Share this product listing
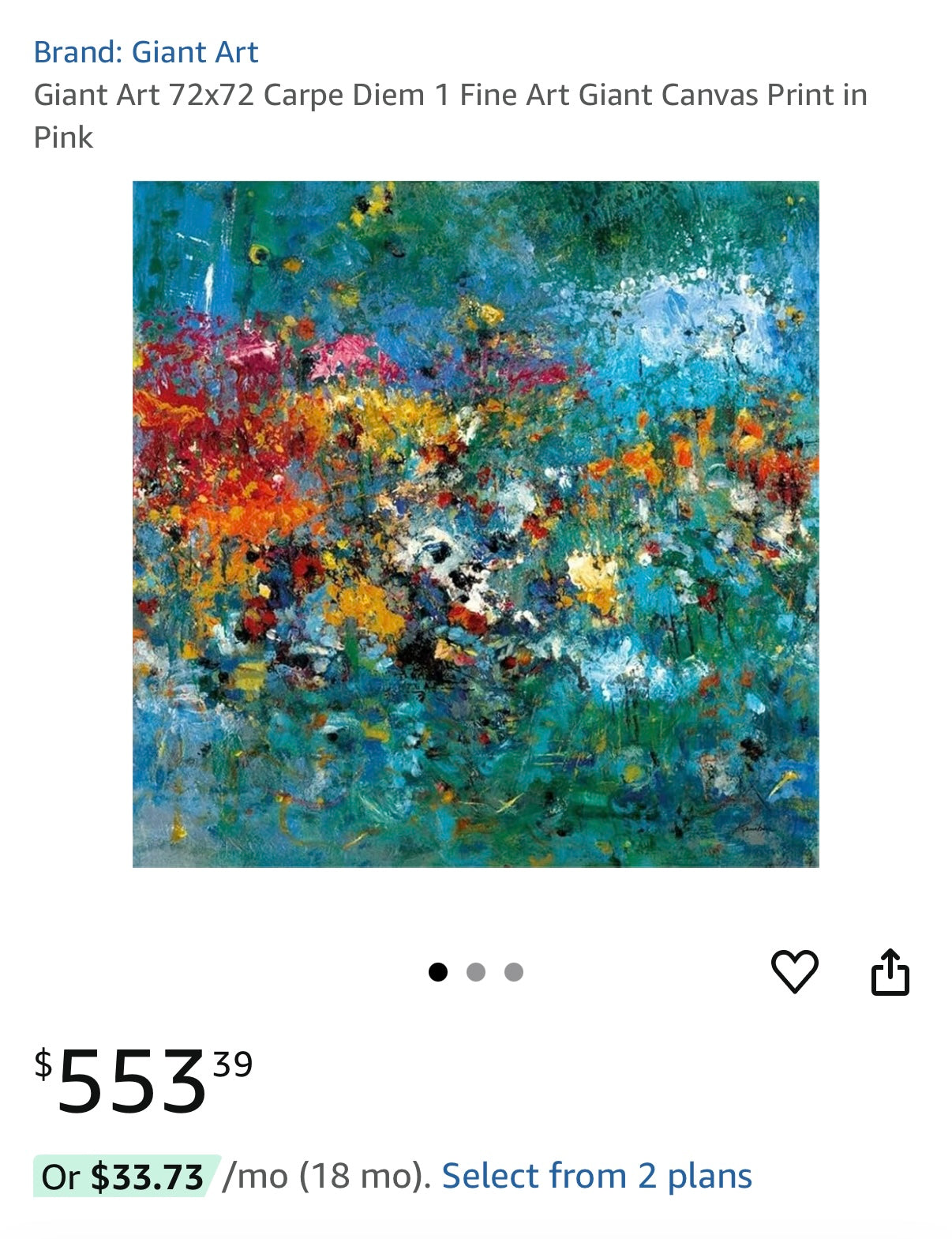Viewport: 952px width, 1239px height. 890,971
